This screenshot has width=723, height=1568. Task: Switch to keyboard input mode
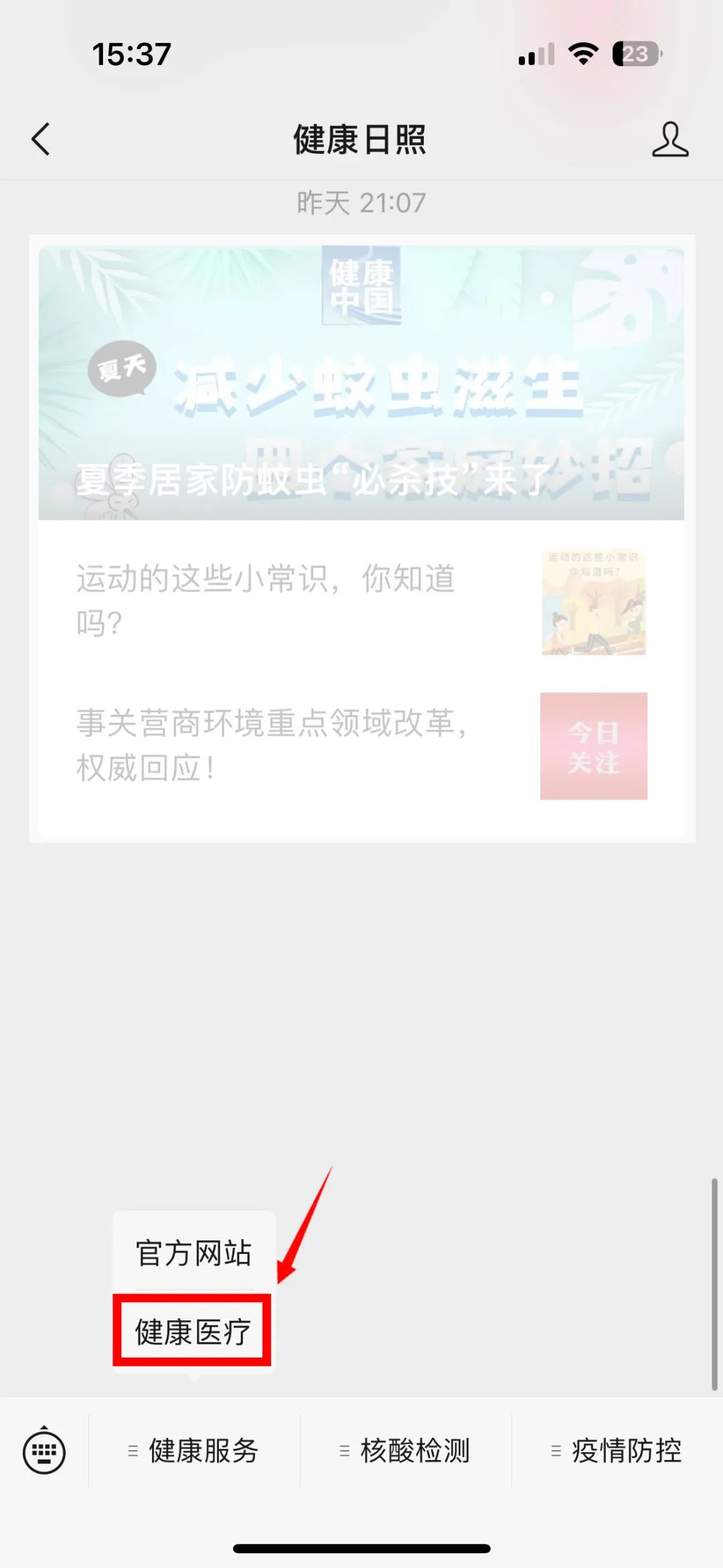[44, 1451]
